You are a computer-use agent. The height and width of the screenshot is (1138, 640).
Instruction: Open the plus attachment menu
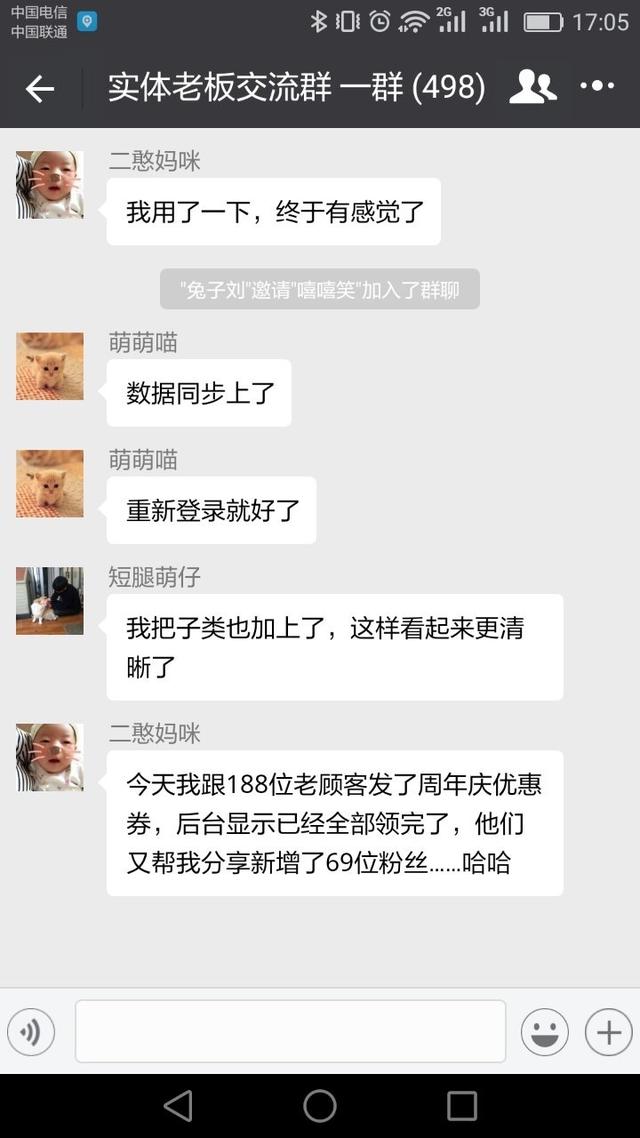(x=608, y=1032)
